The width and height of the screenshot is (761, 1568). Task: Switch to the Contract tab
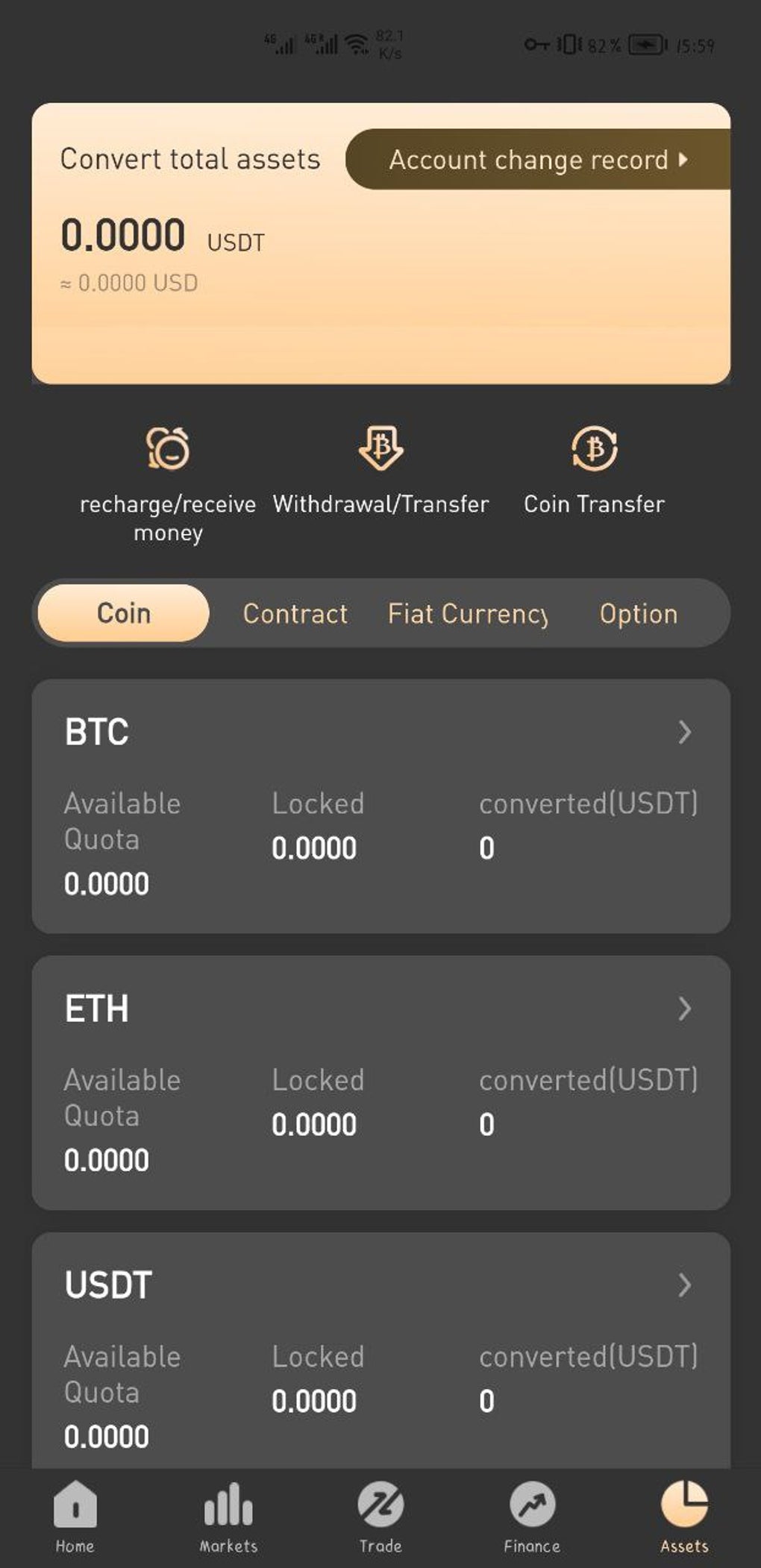[x=295, y=613]
